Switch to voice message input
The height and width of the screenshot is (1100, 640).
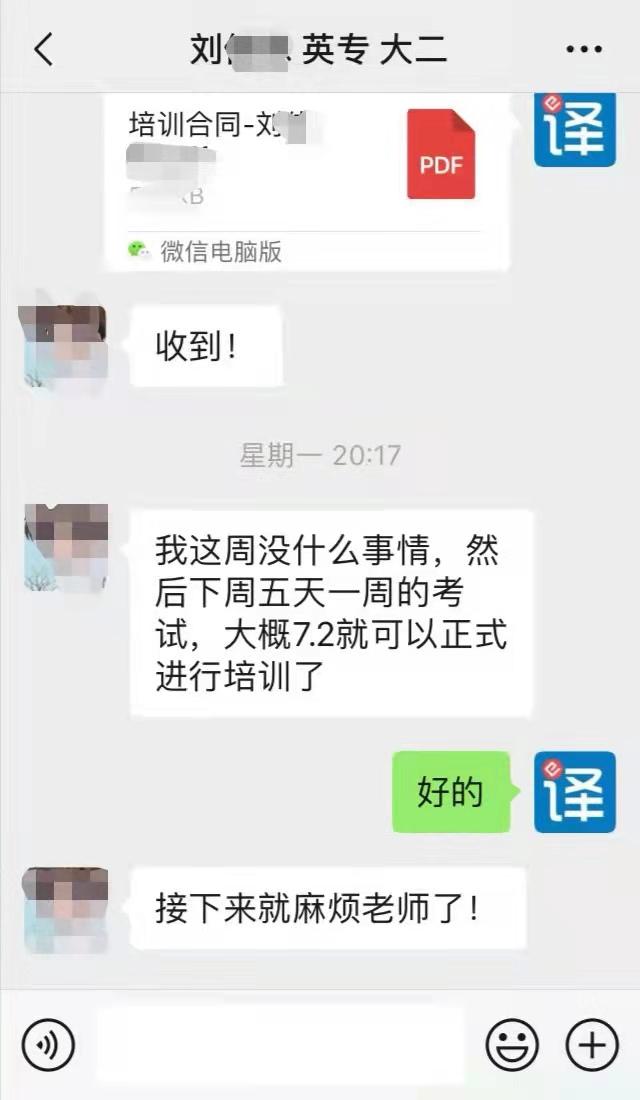(47, 1046)
